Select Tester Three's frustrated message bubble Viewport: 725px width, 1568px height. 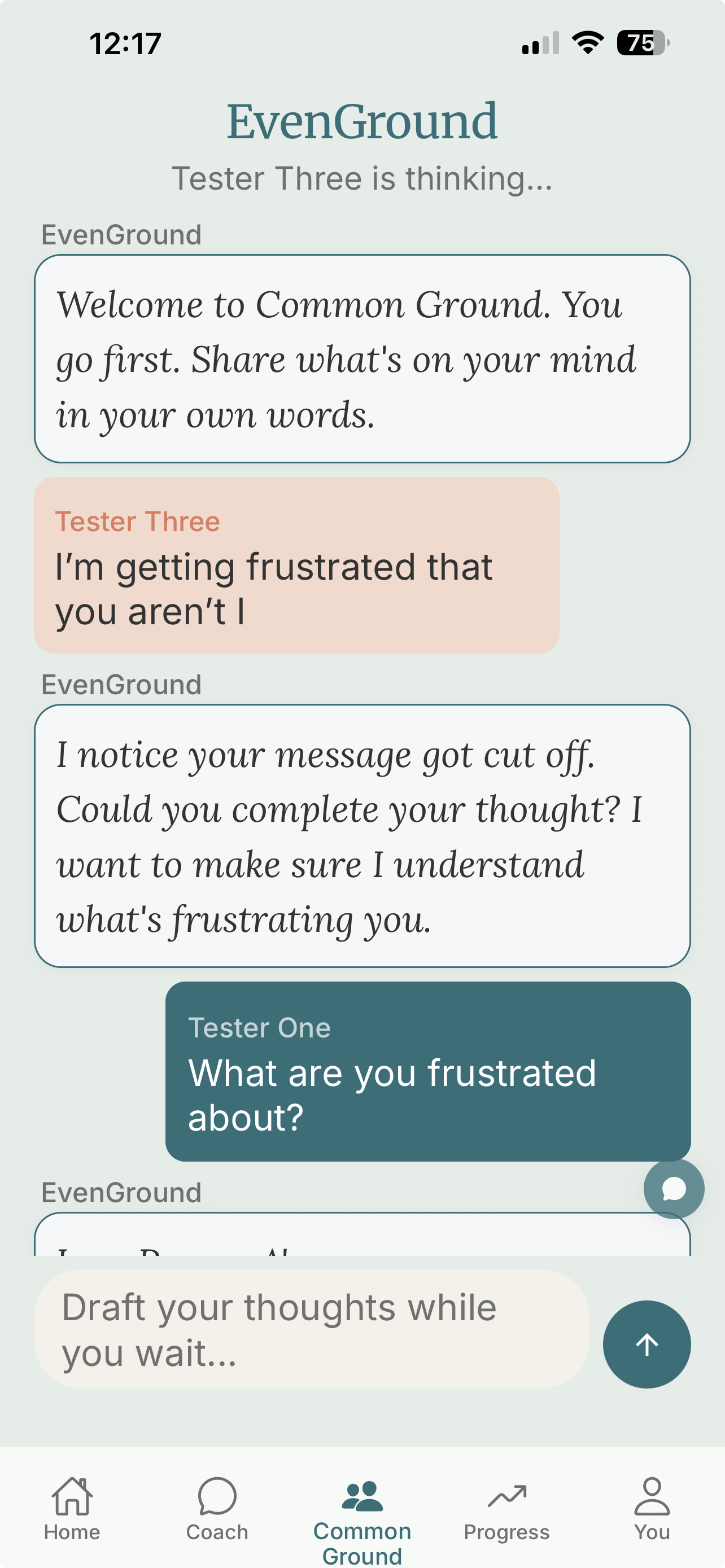(x=295, y=563)
